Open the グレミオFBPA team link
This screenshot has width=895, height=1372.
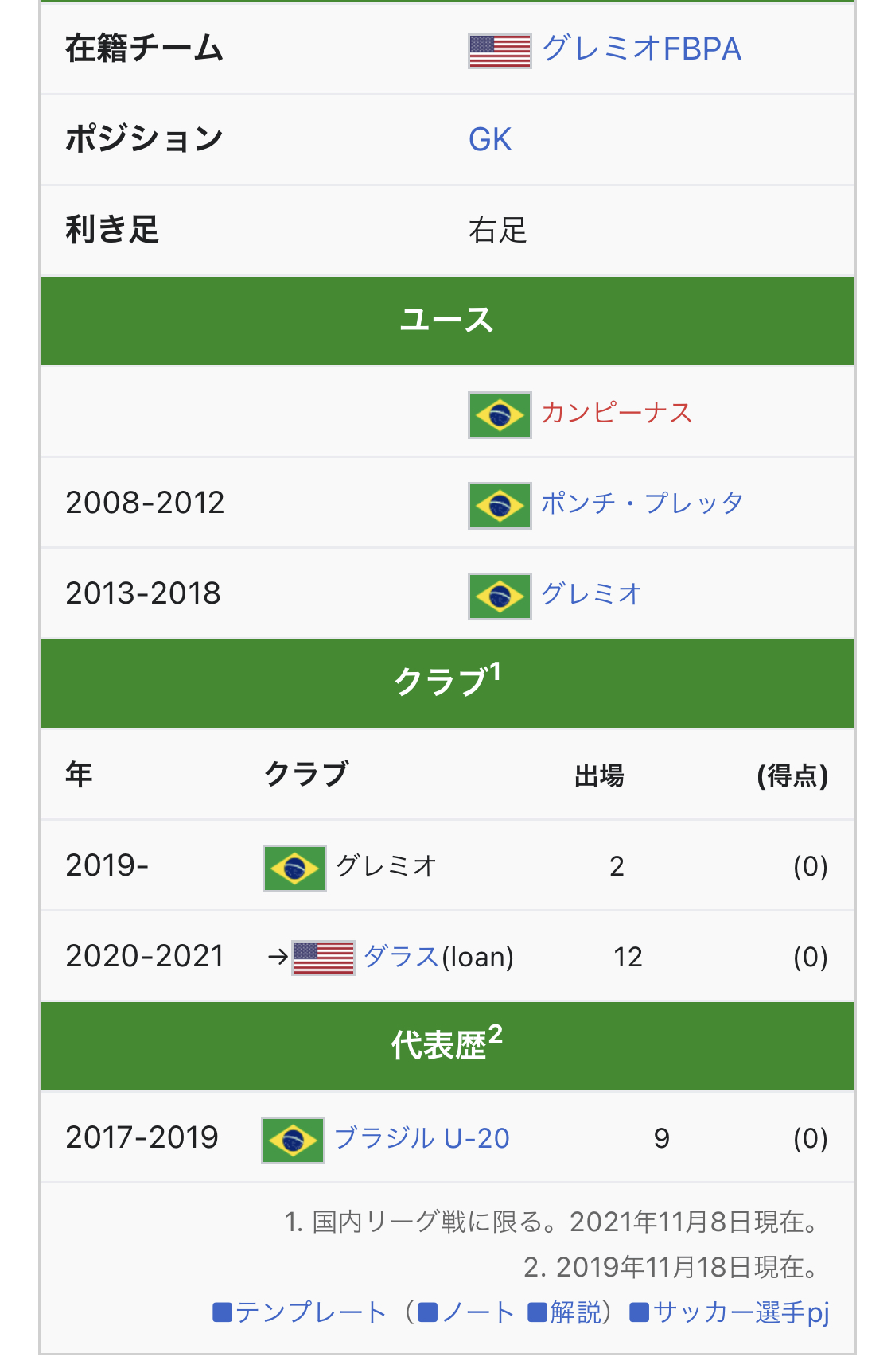(x=641, y=49)
